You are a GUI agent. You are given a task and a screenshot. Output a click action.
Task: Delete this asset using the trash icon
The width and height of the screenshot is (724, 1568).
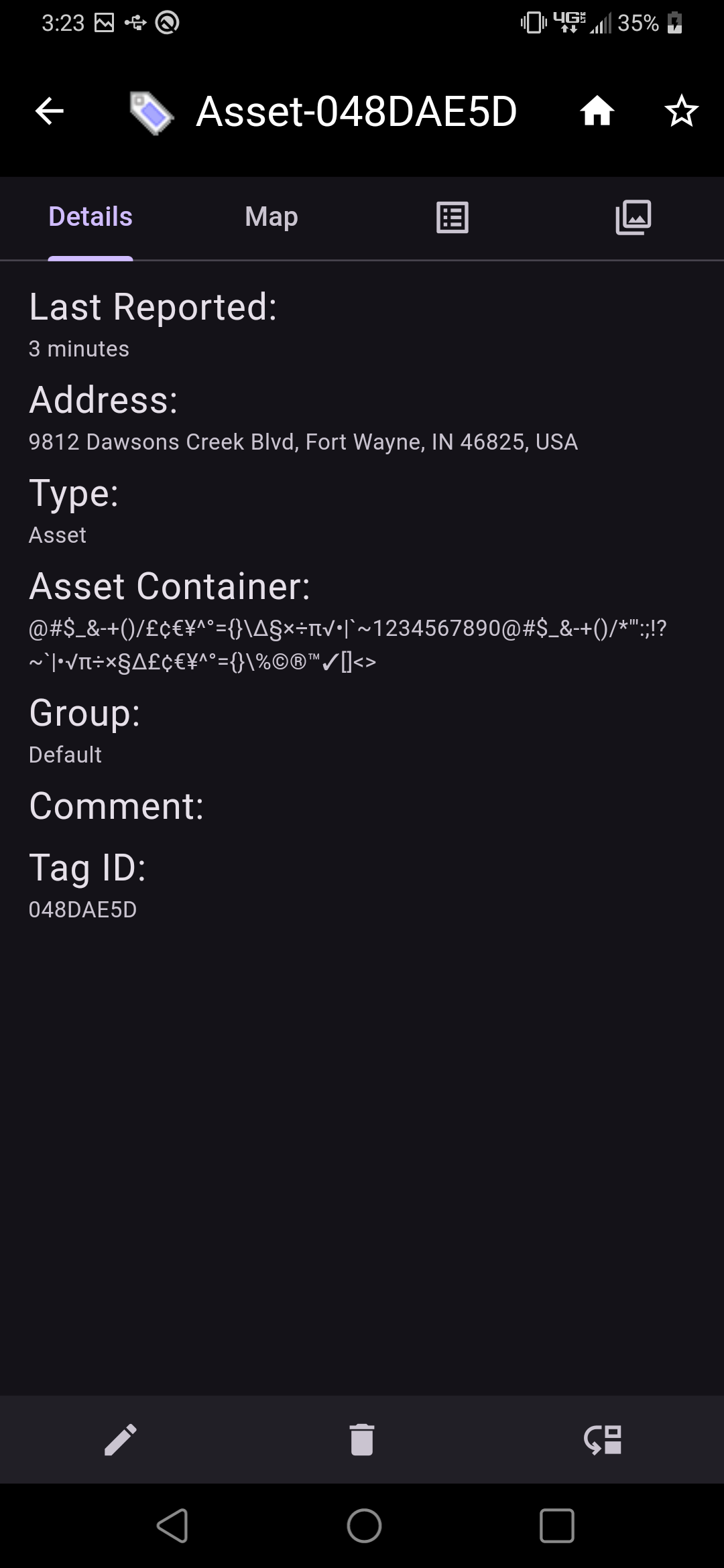pos(362,1439)
